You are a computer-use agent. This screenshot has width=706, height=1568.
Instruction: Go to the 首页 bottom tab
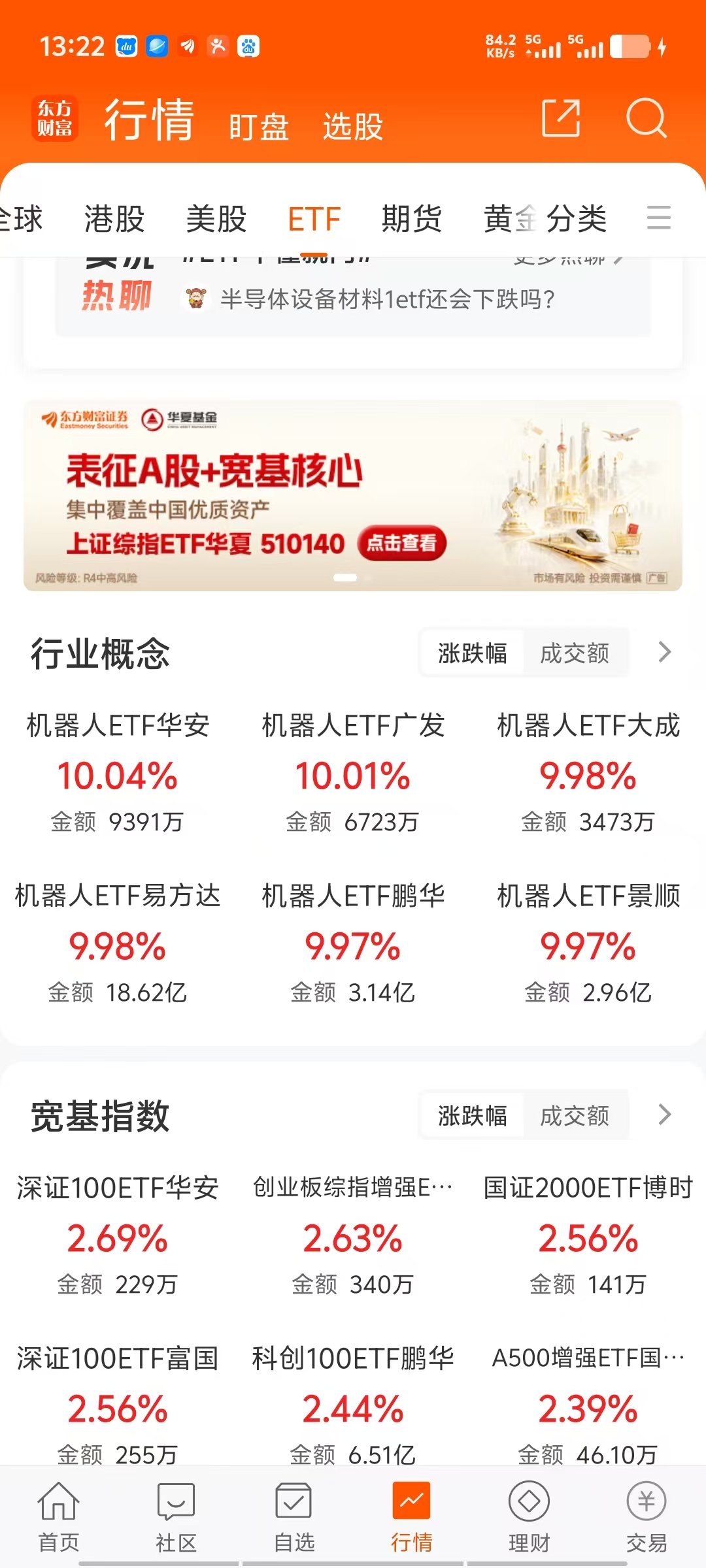point(59,1517)
